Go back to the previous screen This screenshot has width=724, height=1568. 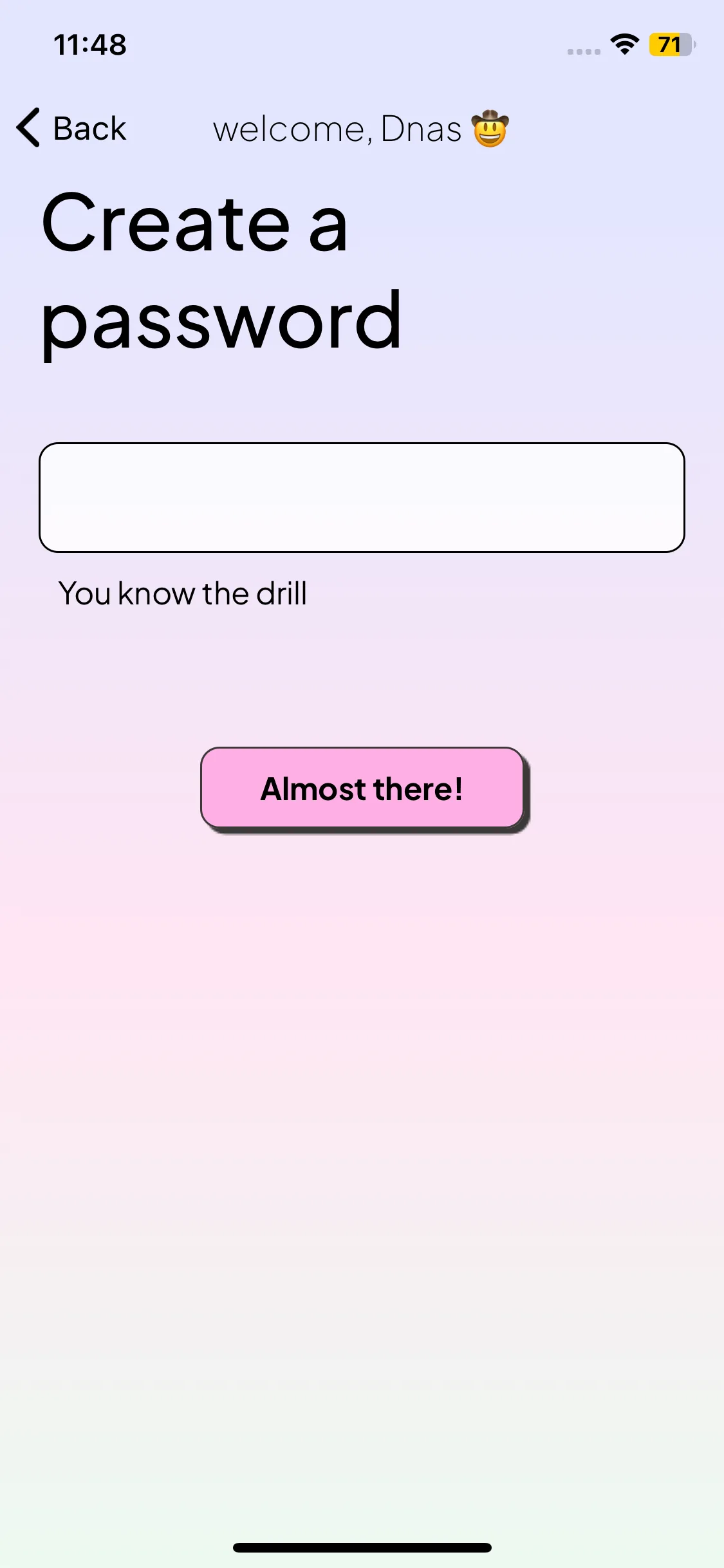pos(71,128)
